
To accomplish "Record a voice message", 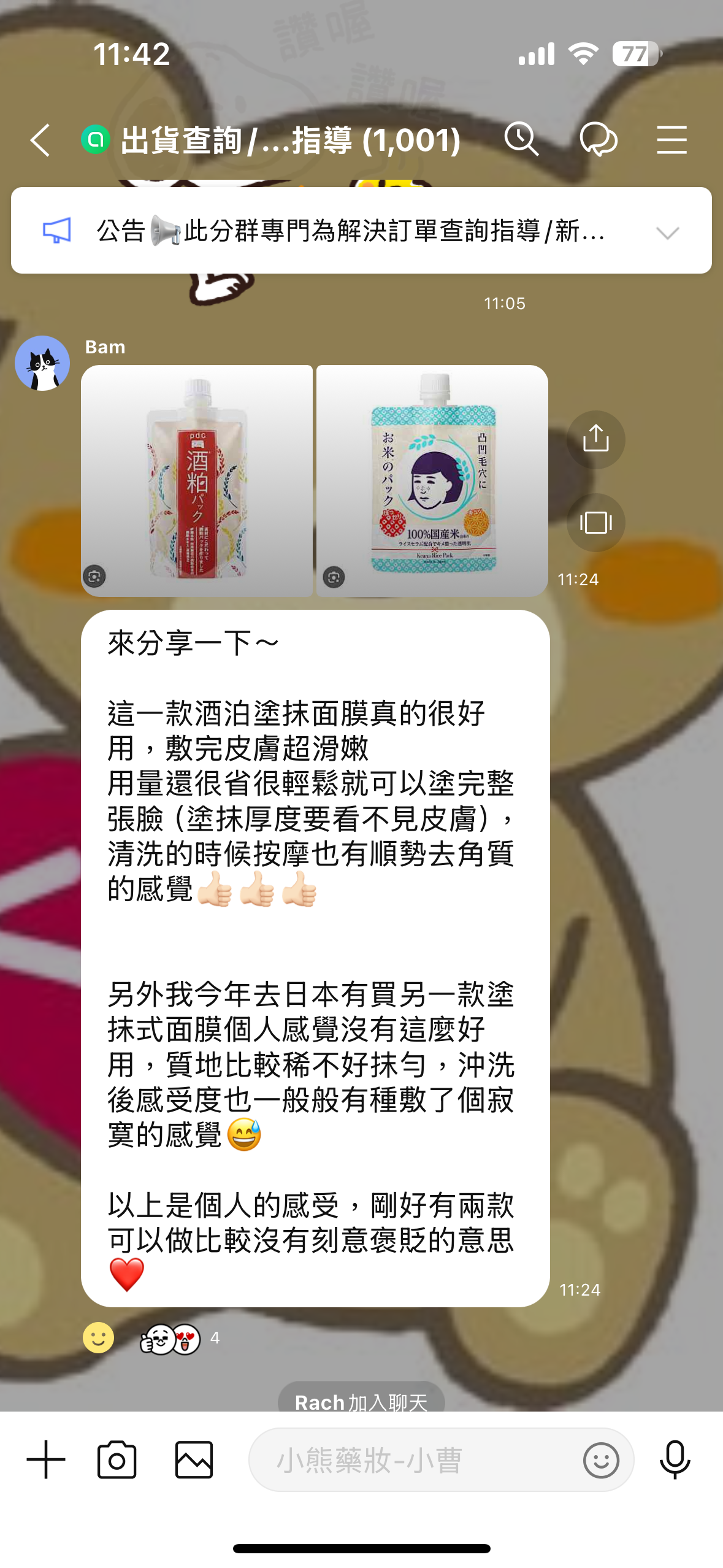I will pyautogui.click(x=675, y=1459).
